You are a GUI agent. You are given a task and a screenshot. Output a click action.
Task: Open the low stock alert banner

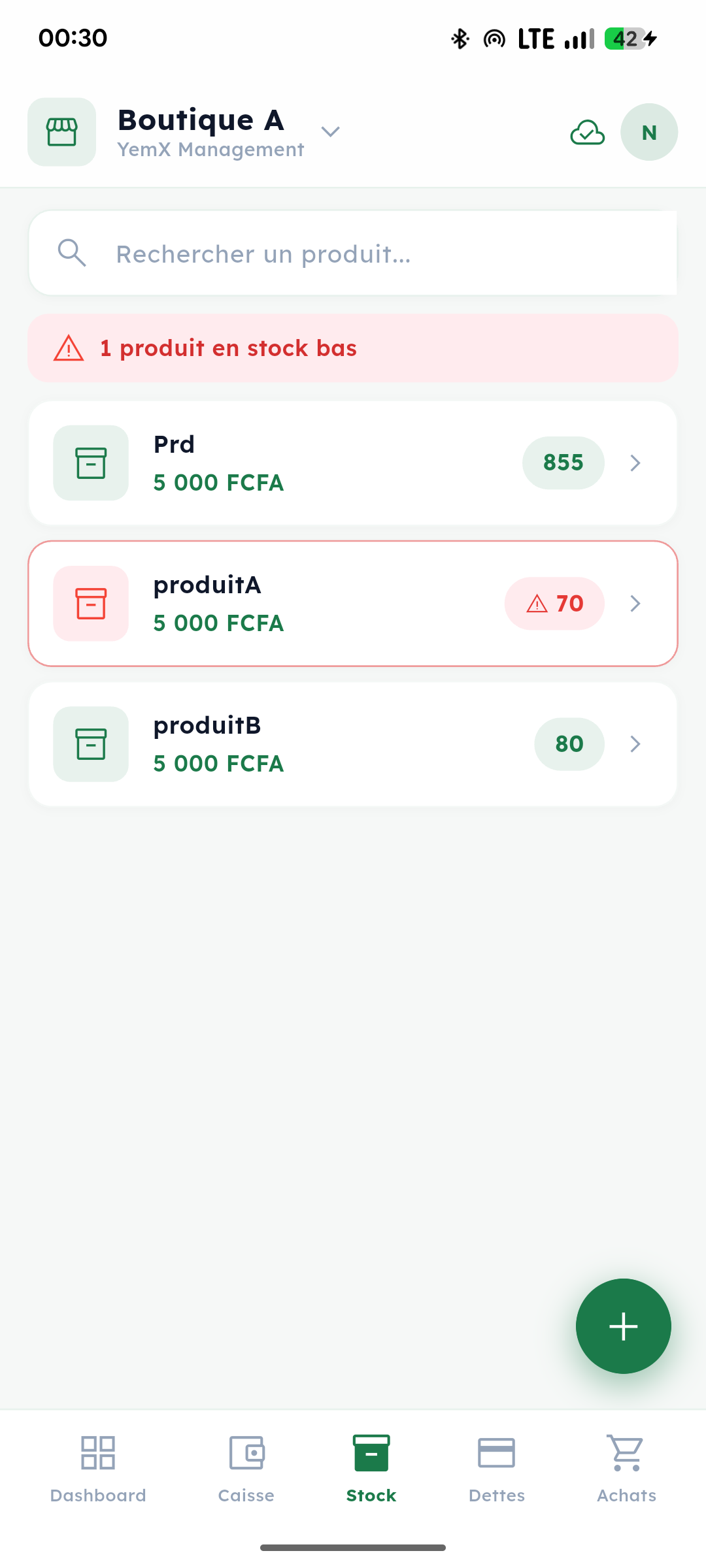[353, 348]
